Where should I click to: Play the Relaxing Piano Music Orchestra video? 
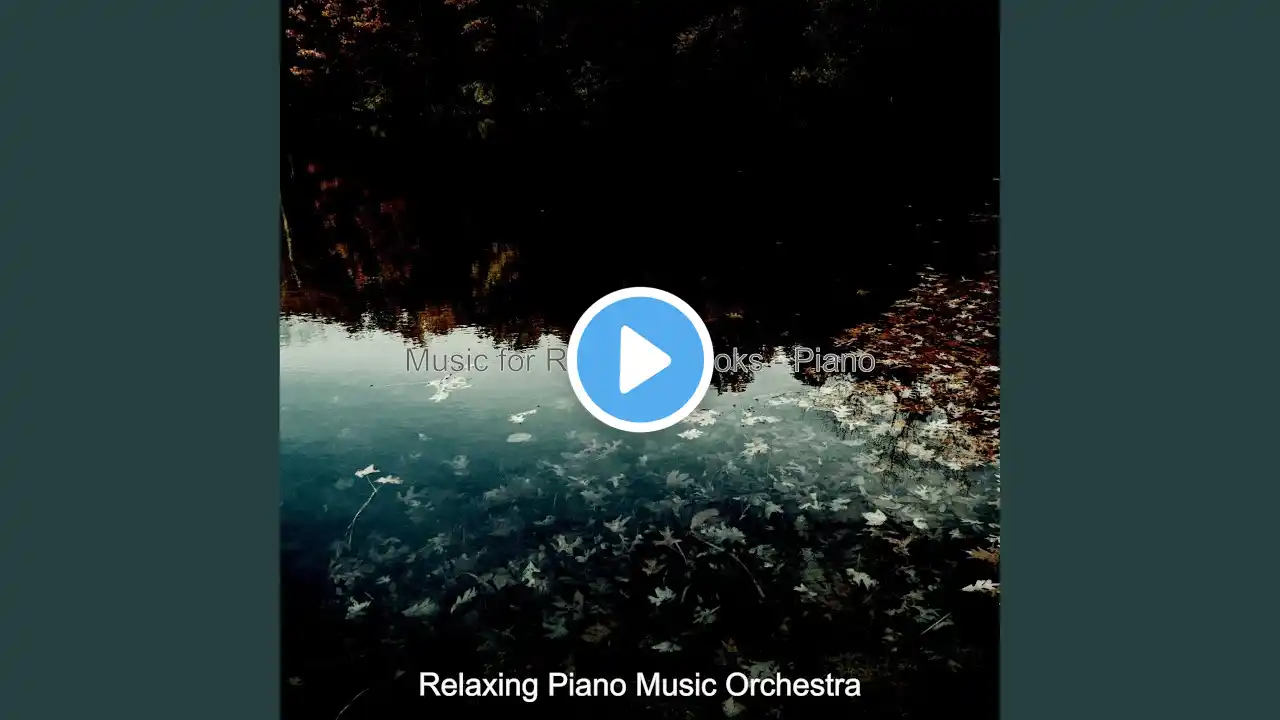click(640, 360)
